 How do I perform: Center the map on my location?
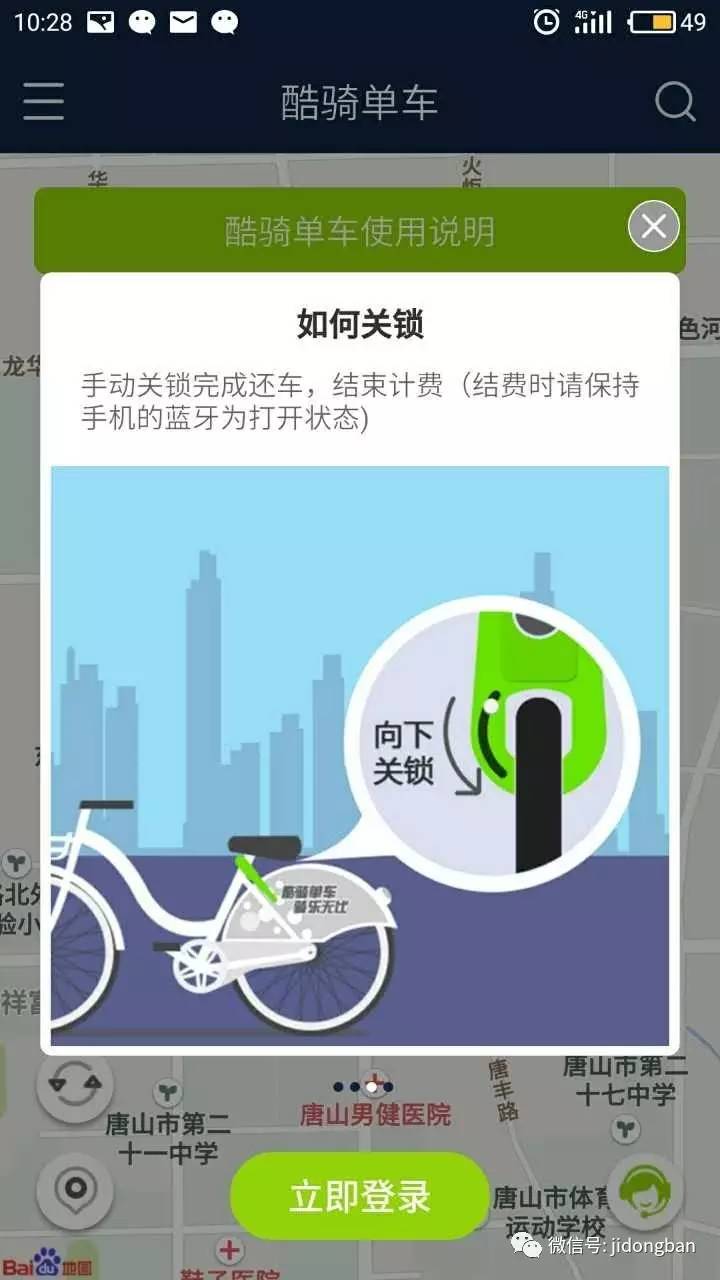point(75,1190)
